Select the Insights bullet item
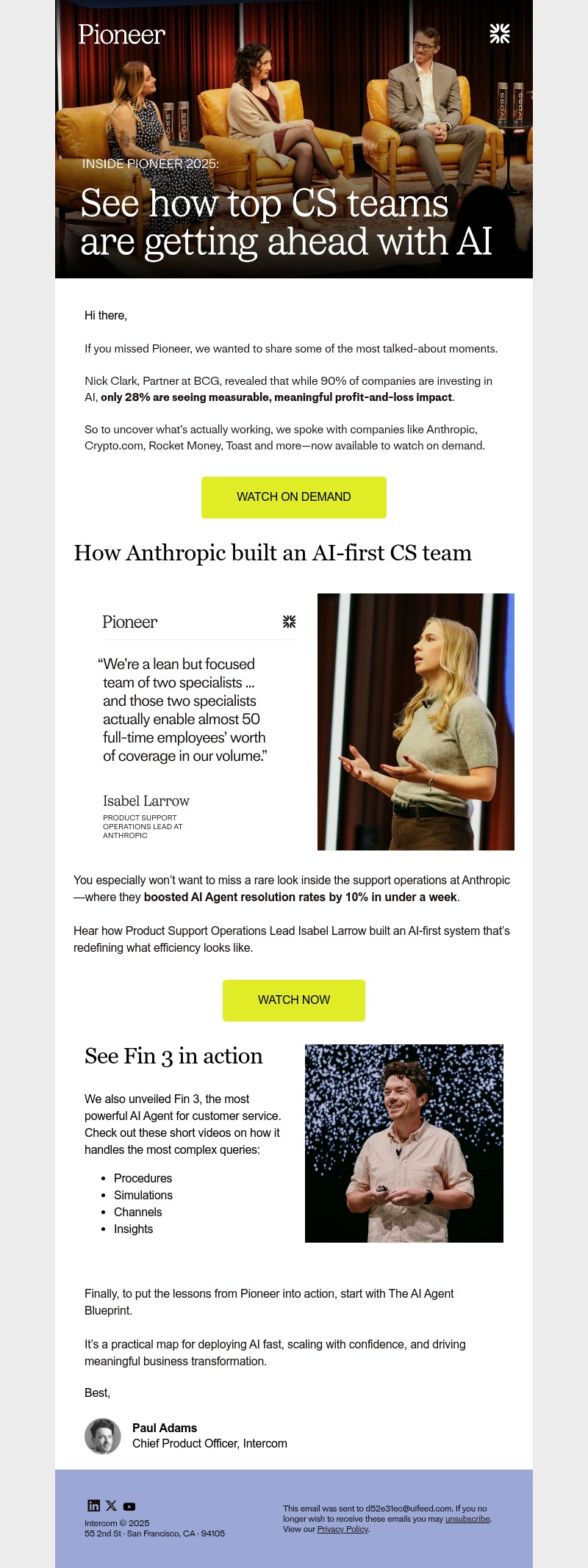Image resolution: width=588 pixels, height=1568 pixels. coord(134,1229)
